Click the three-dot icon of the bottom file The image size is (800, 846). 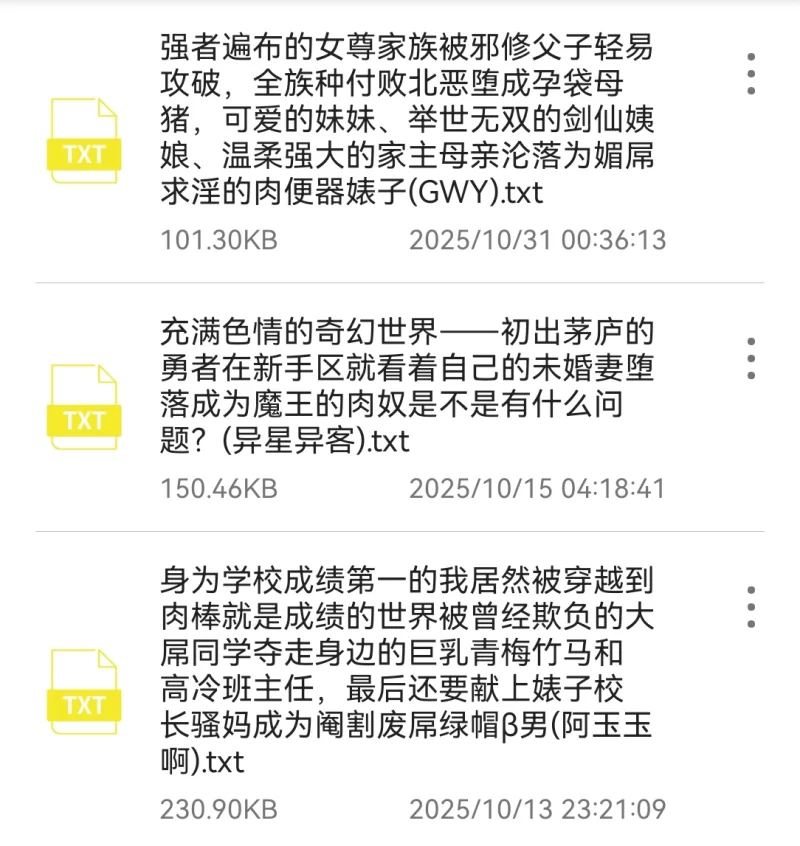coord(751,605)
